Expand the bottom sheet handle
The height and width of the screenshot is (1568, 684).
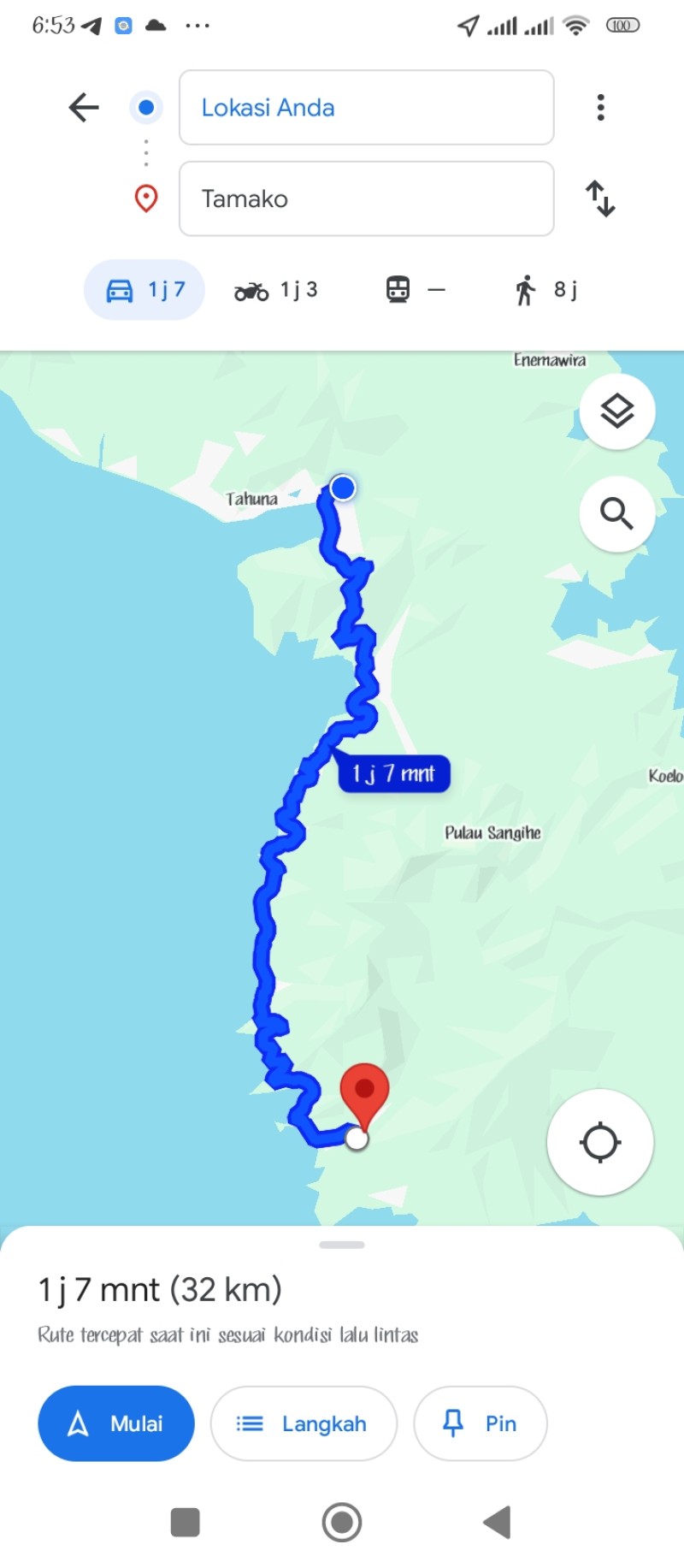[x=342, y=1245]
